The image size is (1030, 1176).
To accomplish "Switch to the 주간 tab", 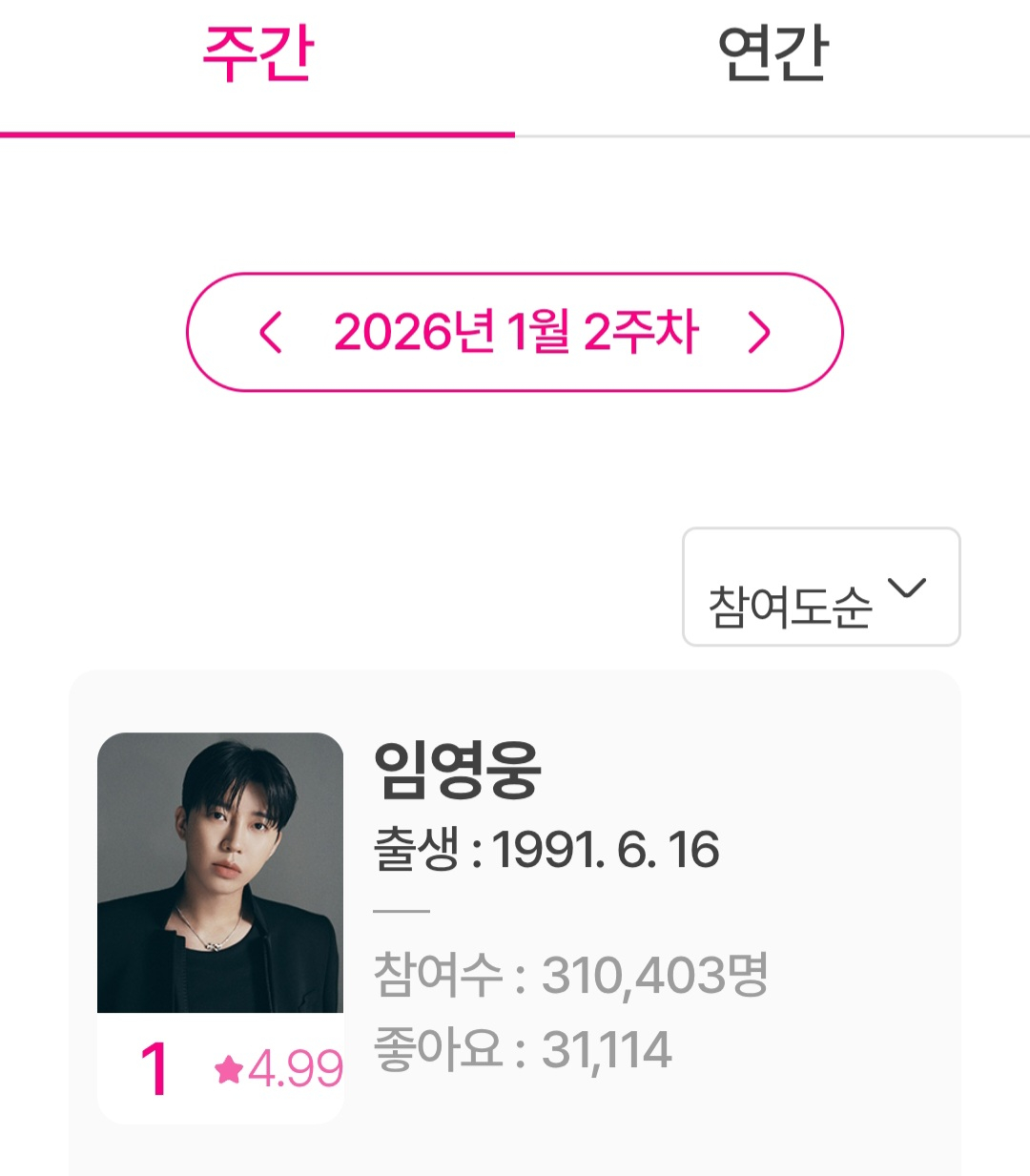I will pos(257,57).
